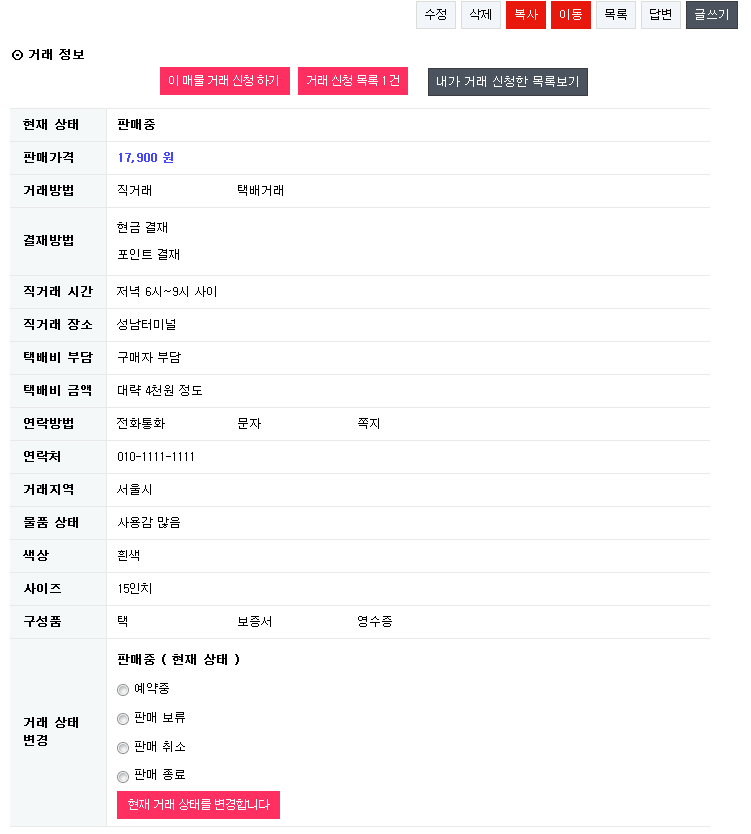Tap the red 복사 (copy) button

click(526, 15)
